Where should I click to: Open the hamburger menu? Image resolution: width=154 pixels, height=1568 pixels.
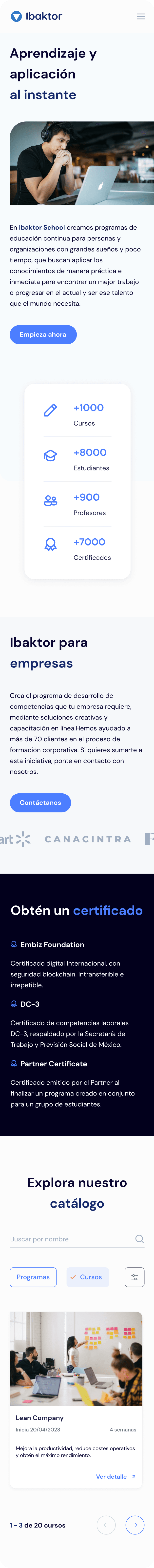pyautogui.click(x=141, y=17)
